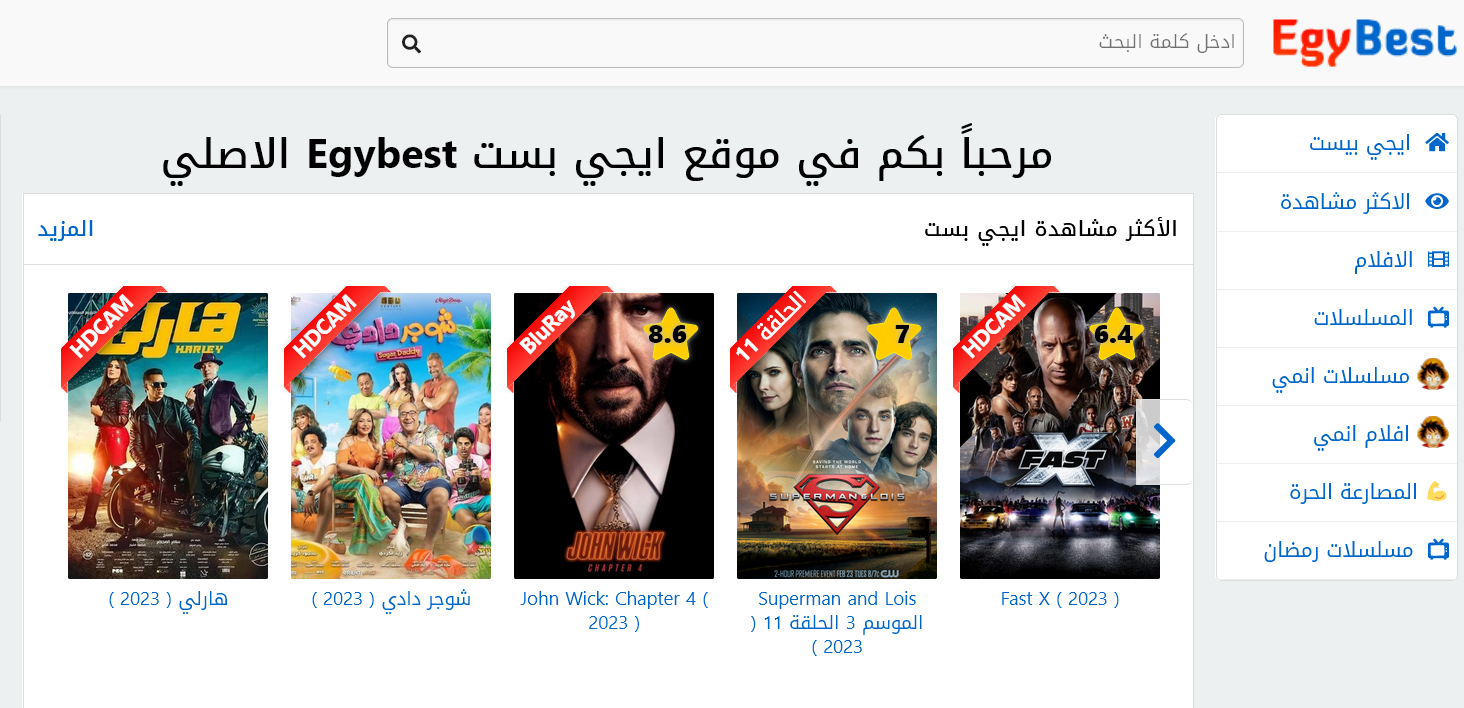Open the EgyBest logo home link

(x=1364, y=42)
